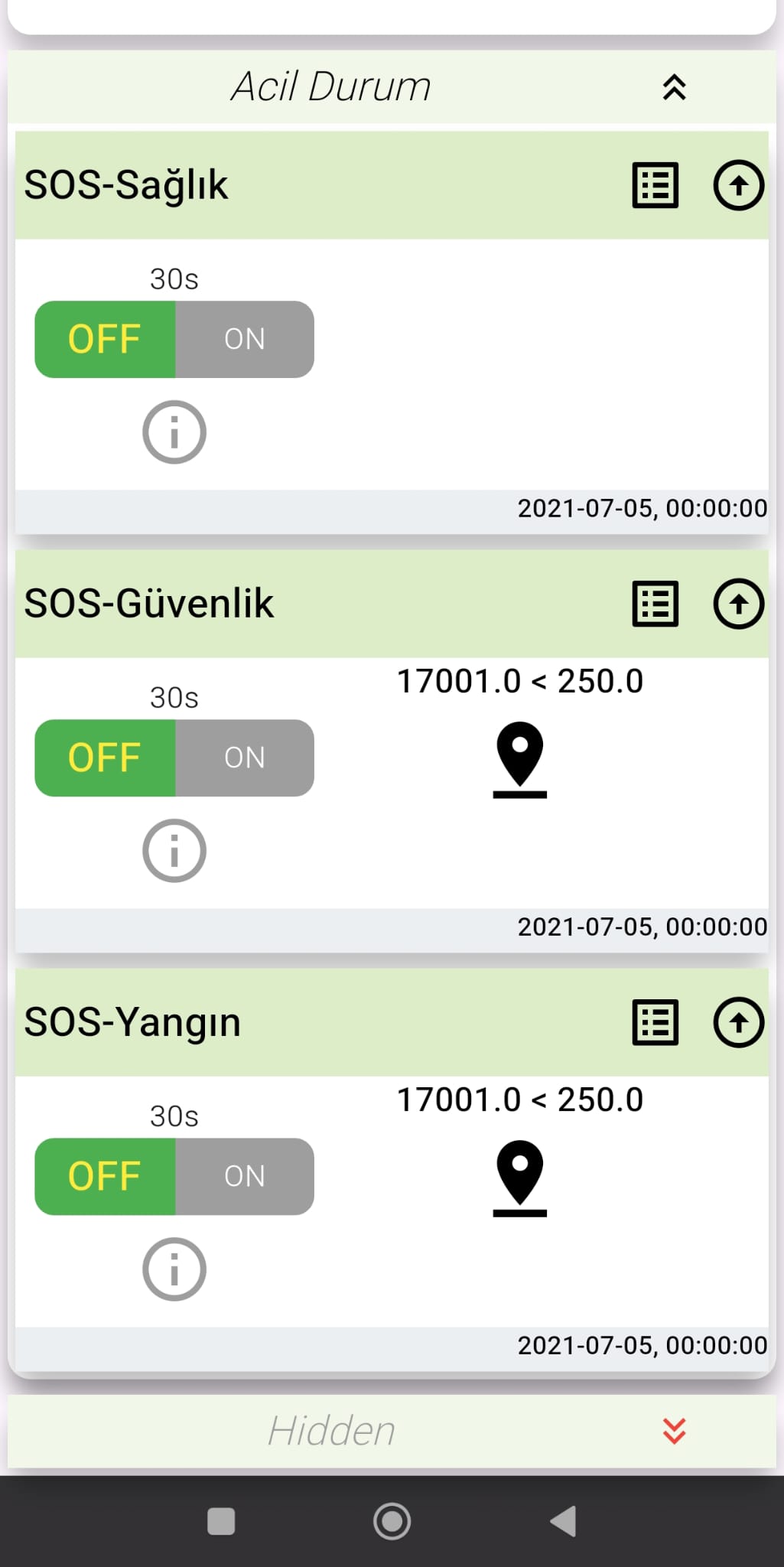Tap the Hidden section label
The width and height of the screenshot is (784, 1567).
[332, 1429]
